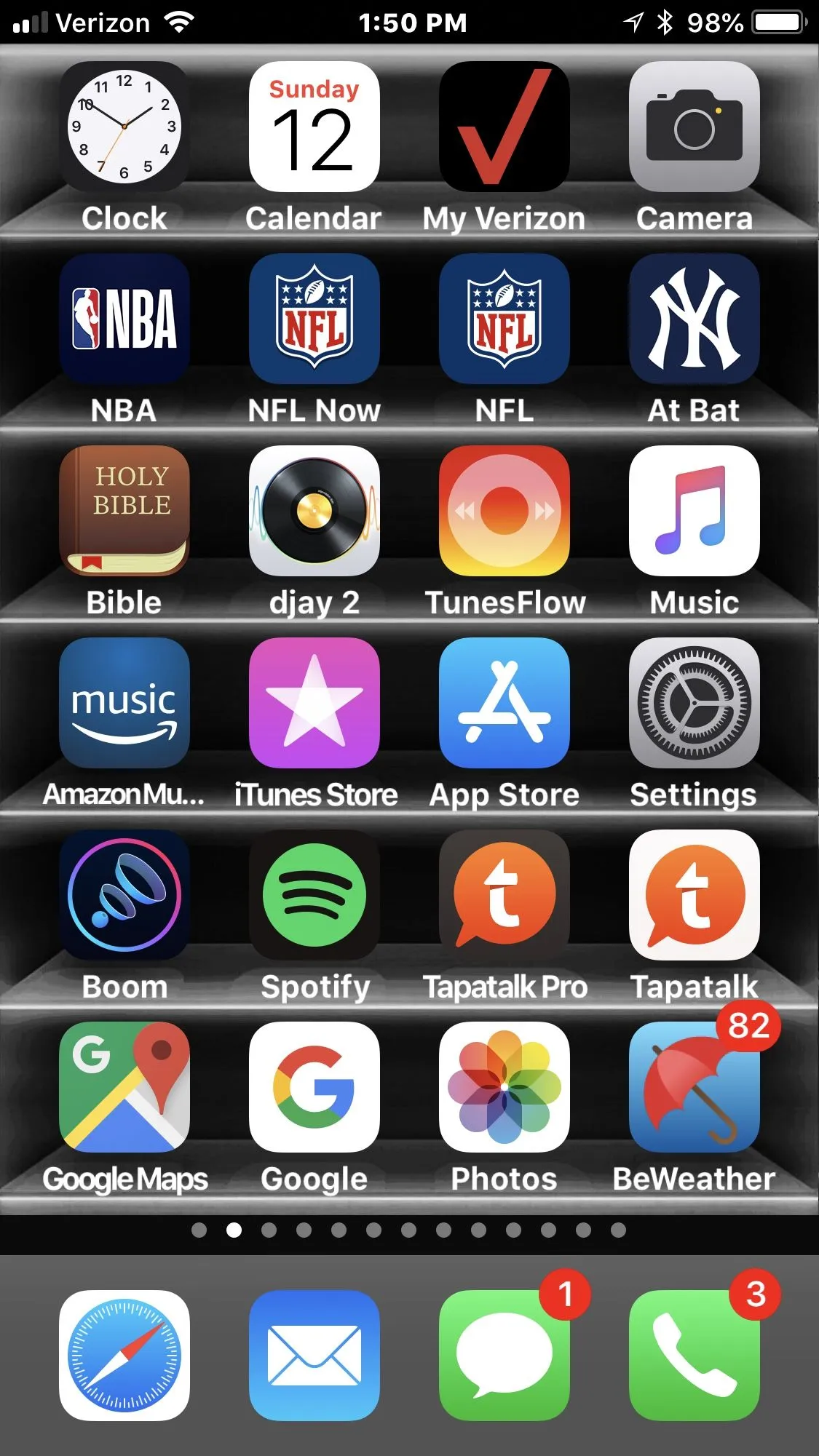Open the App Store
Viewport: 819px width, 1456px height.
point(505,703)
